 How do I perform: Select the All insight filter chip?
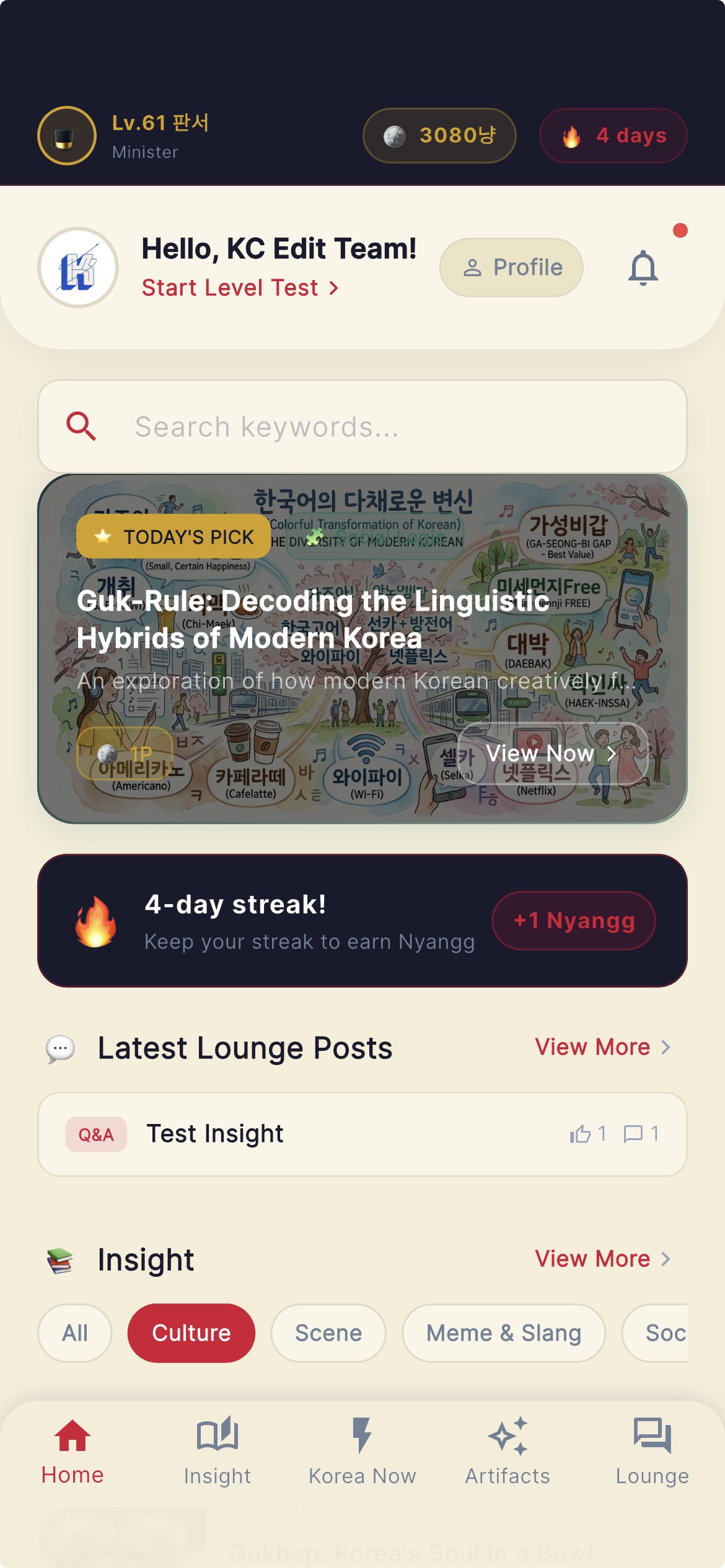tap(74, 1333)
